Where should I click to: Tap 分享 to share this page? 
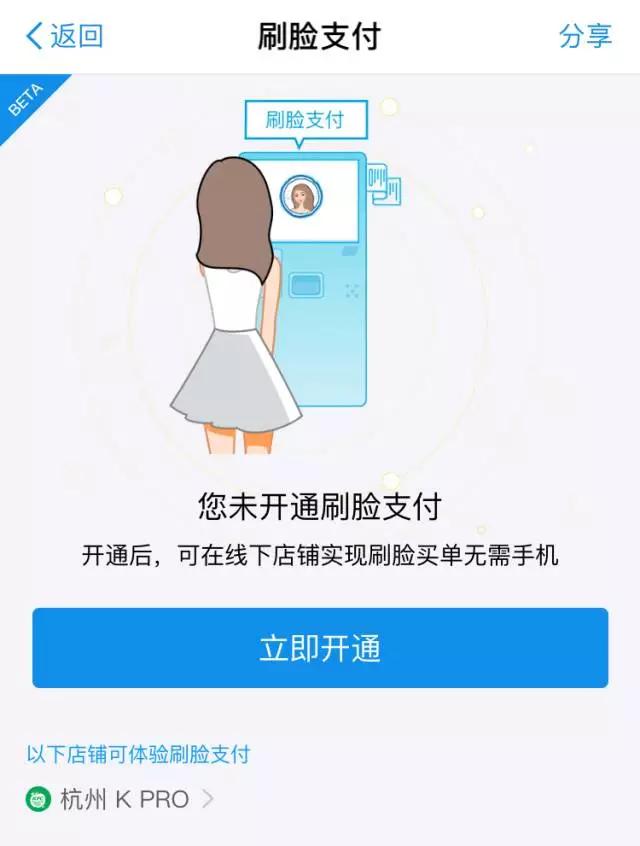(585, 36)
